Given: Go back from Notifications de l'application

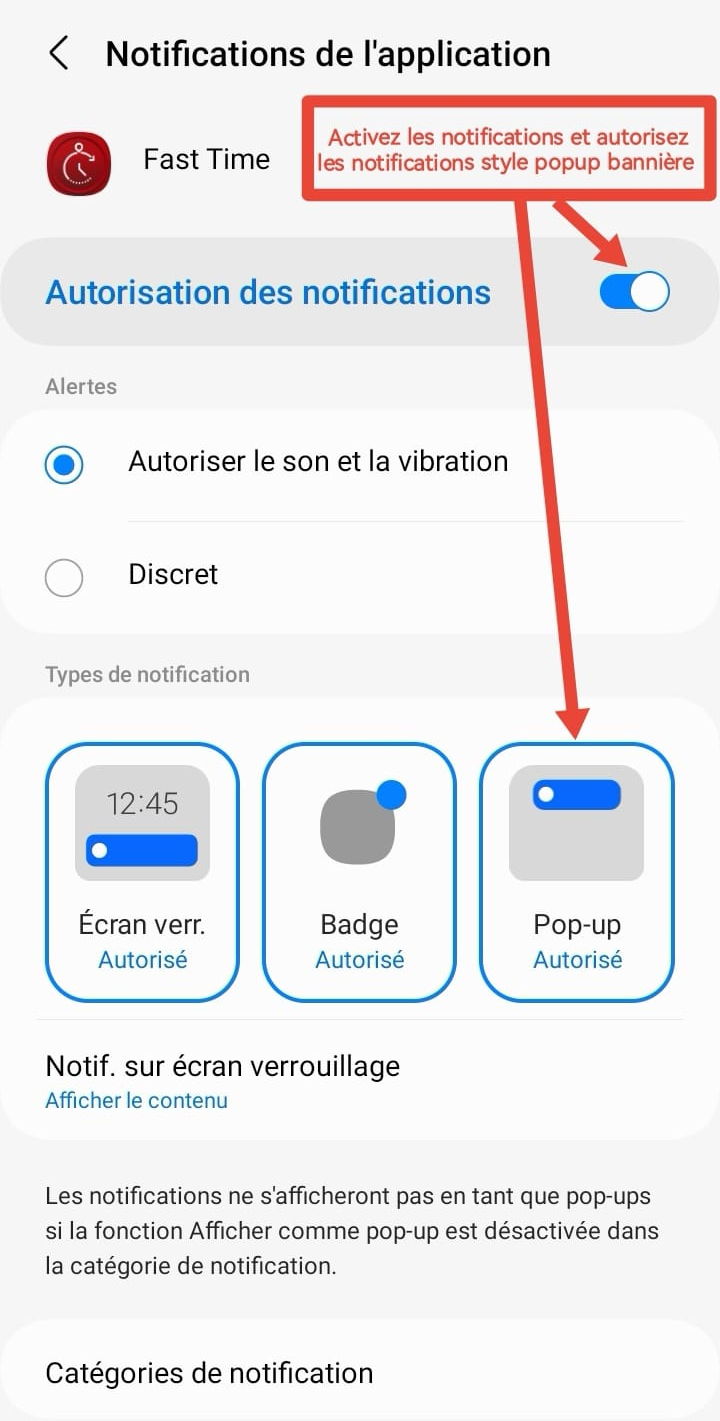Looking at the screenshot, I should click(59, 54).
